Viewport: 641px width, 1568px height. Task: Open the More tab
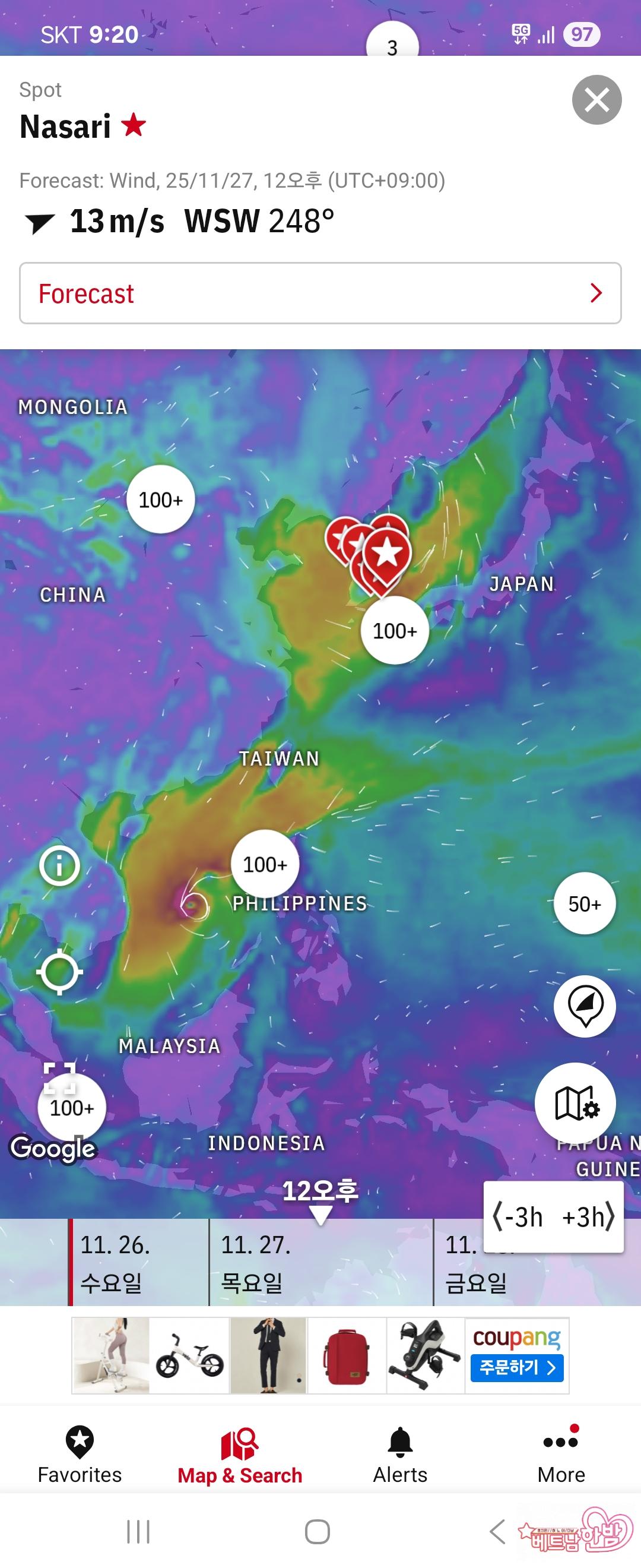click(x=561, y=1455)
